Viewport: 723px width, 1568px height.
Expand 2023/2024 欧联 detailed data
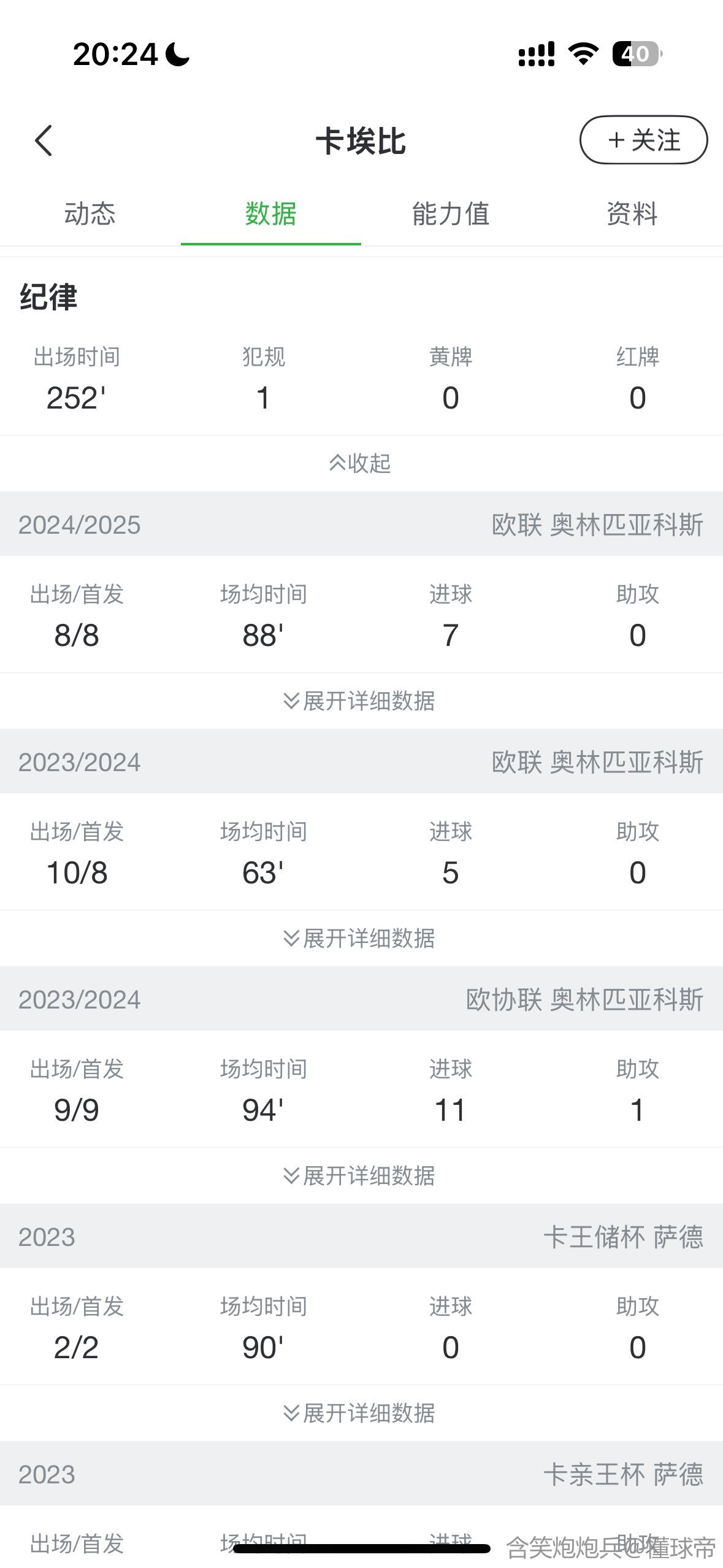tap(361, 938)
